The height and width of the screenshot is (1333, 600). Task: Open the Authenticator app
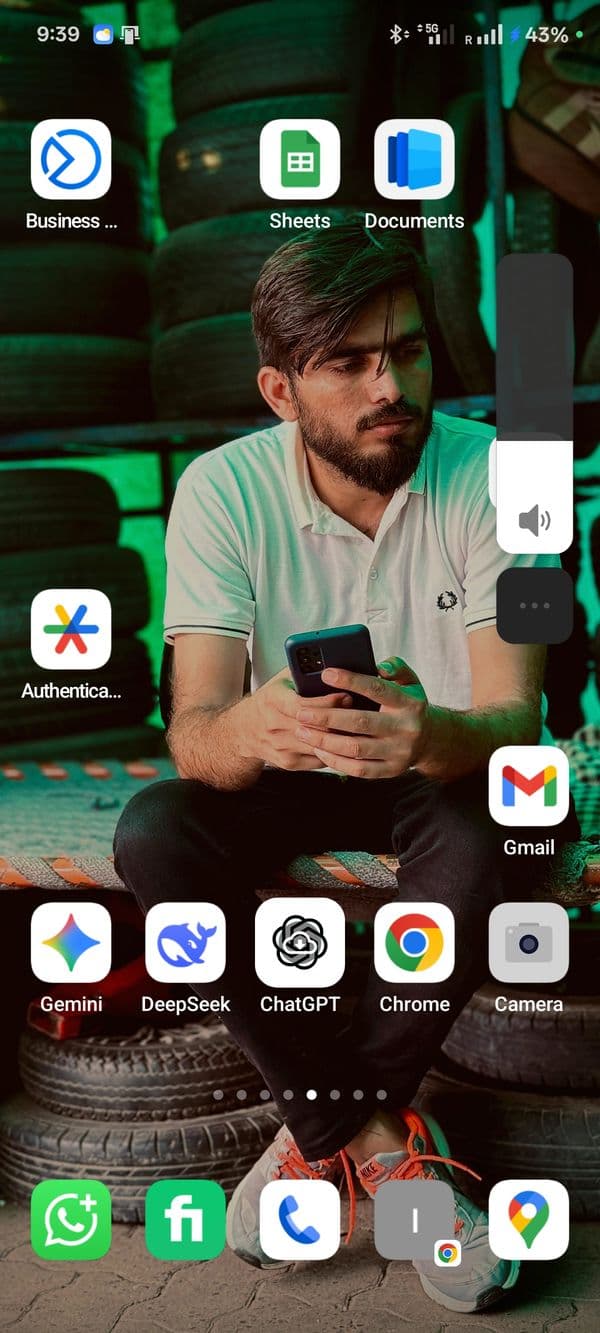[x=71, y=629]
